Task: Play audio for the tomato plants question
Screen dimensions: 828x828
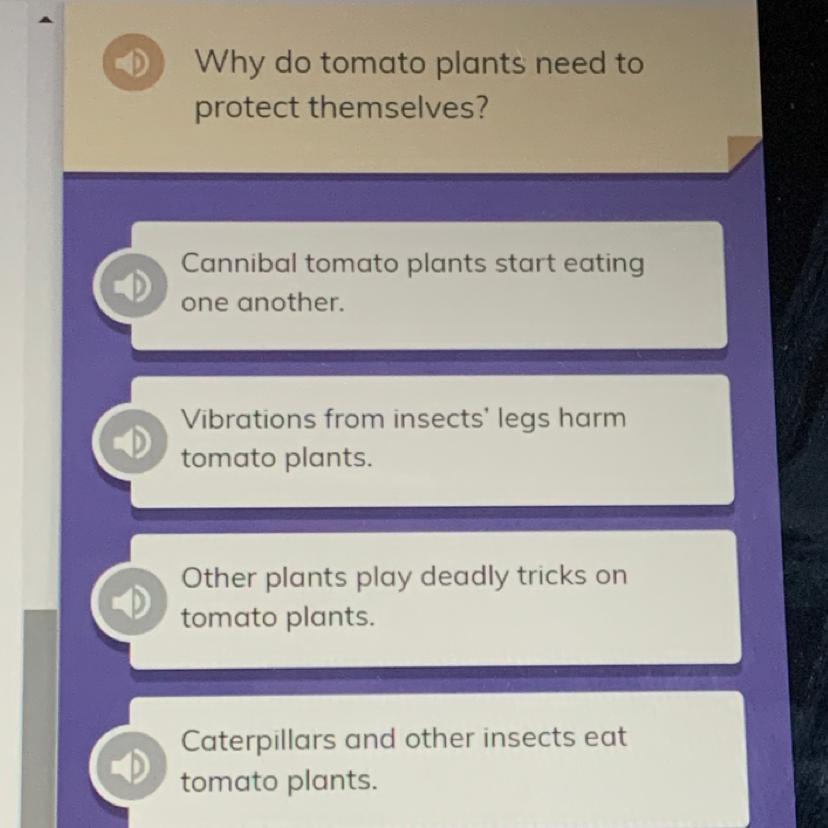Action: 133,63
